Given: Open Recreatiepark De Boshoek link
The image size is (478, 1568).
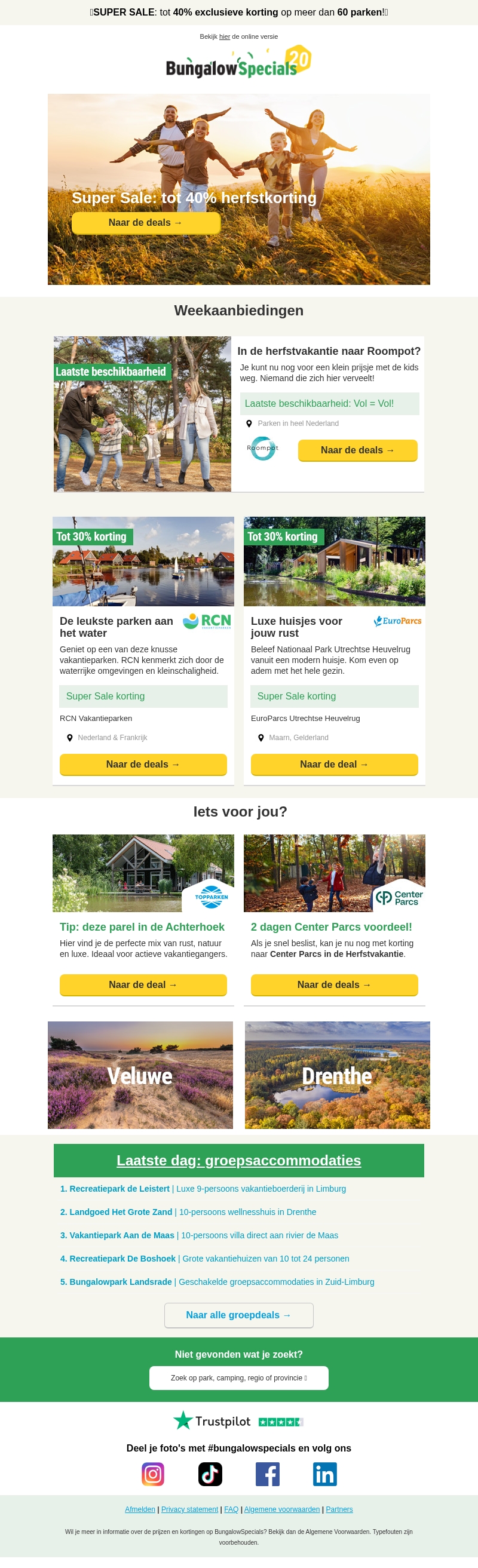Looking at the screenshot, I should (x=118, y=1259).
